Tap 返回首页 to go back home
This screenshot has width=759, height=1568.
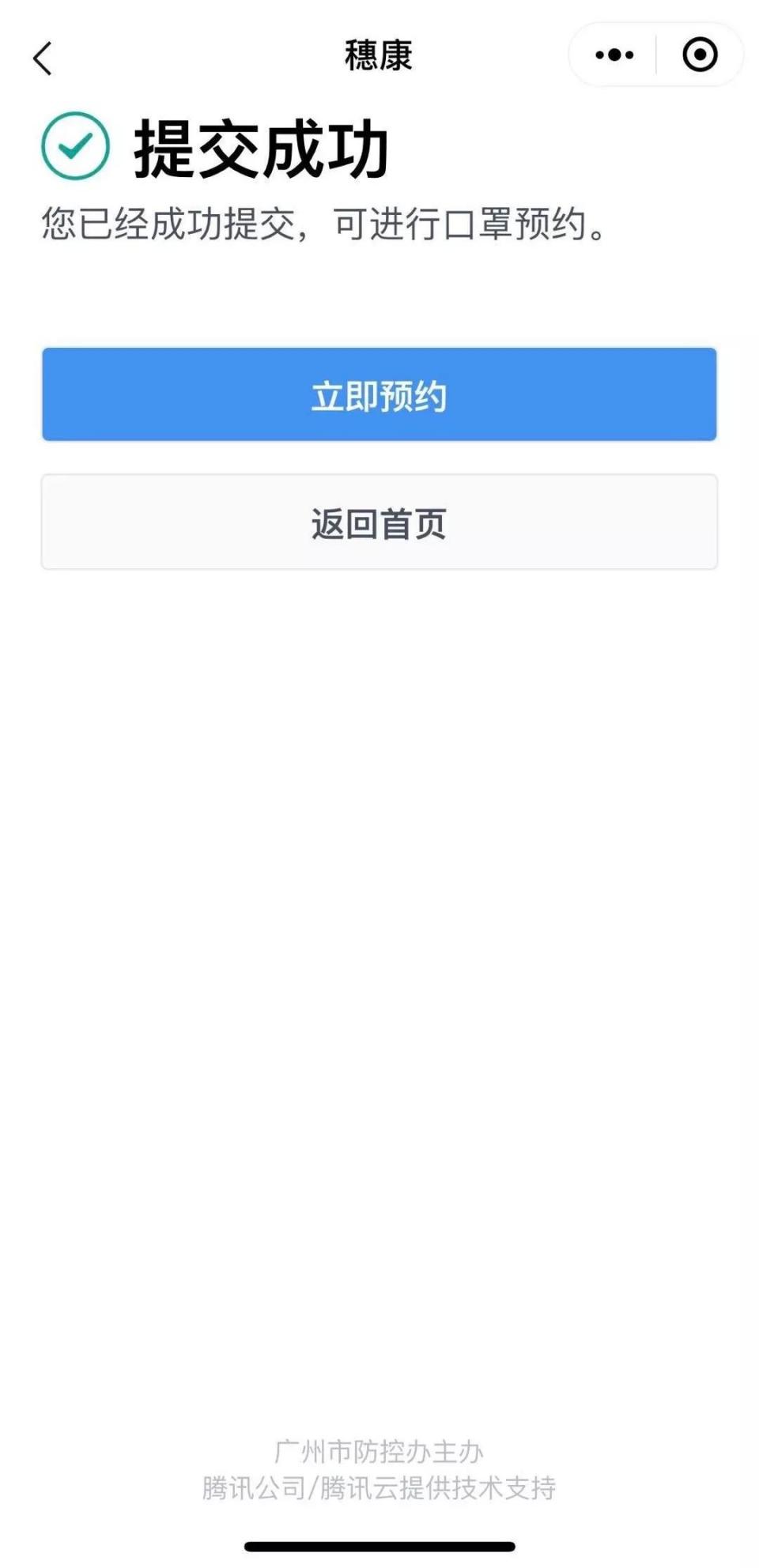[x=379, y=521]
